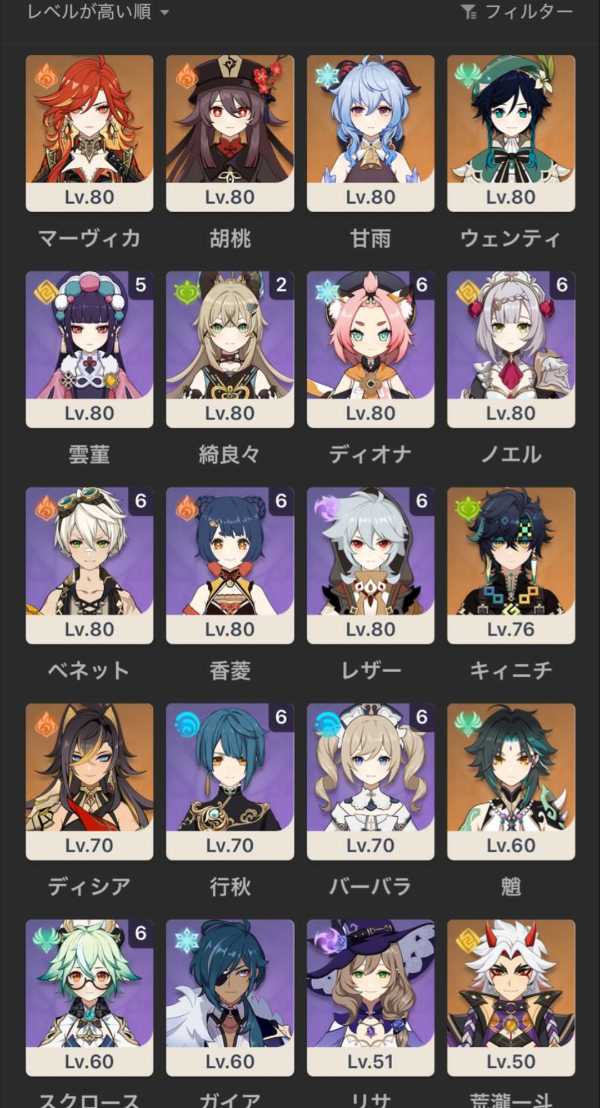Select the 香菱 character card

click(x=230, y=565)
